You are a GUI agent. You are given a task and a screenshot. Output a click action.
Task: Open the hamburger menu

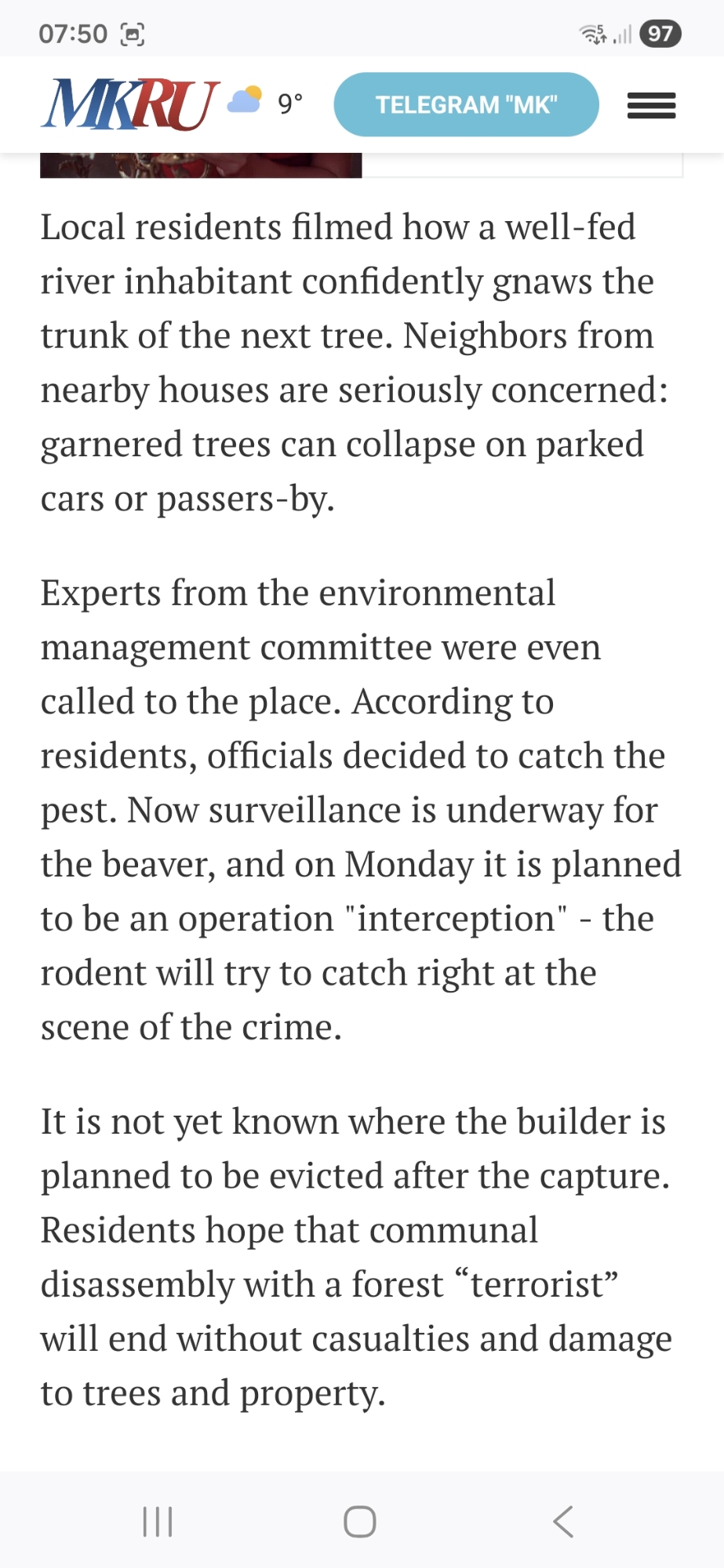(x=651, y=105)
